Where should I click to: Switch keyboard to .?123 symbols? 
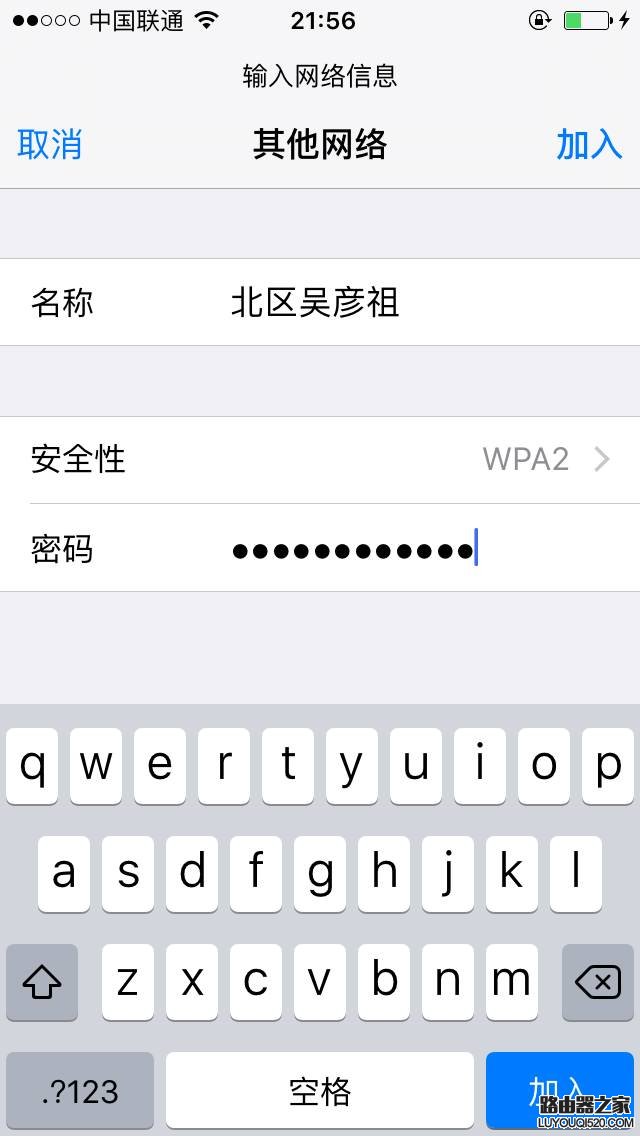(x=80, y=1091)
